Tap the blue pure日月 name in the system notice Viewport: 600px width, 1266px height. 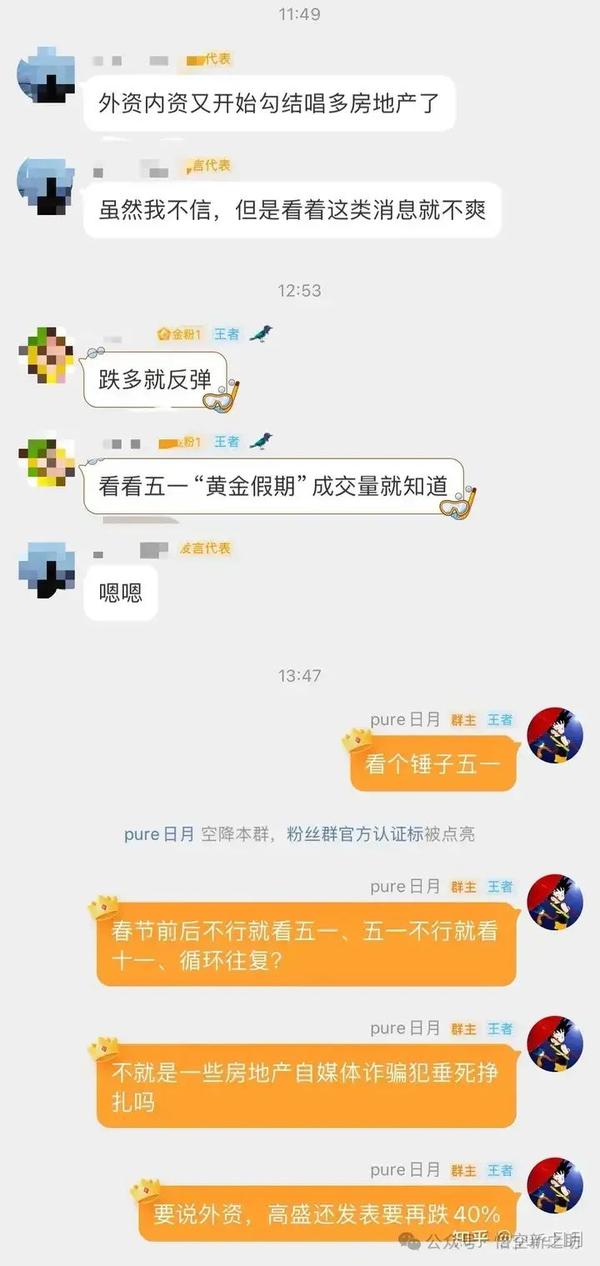pyautogui.click(x=159, y=834)
